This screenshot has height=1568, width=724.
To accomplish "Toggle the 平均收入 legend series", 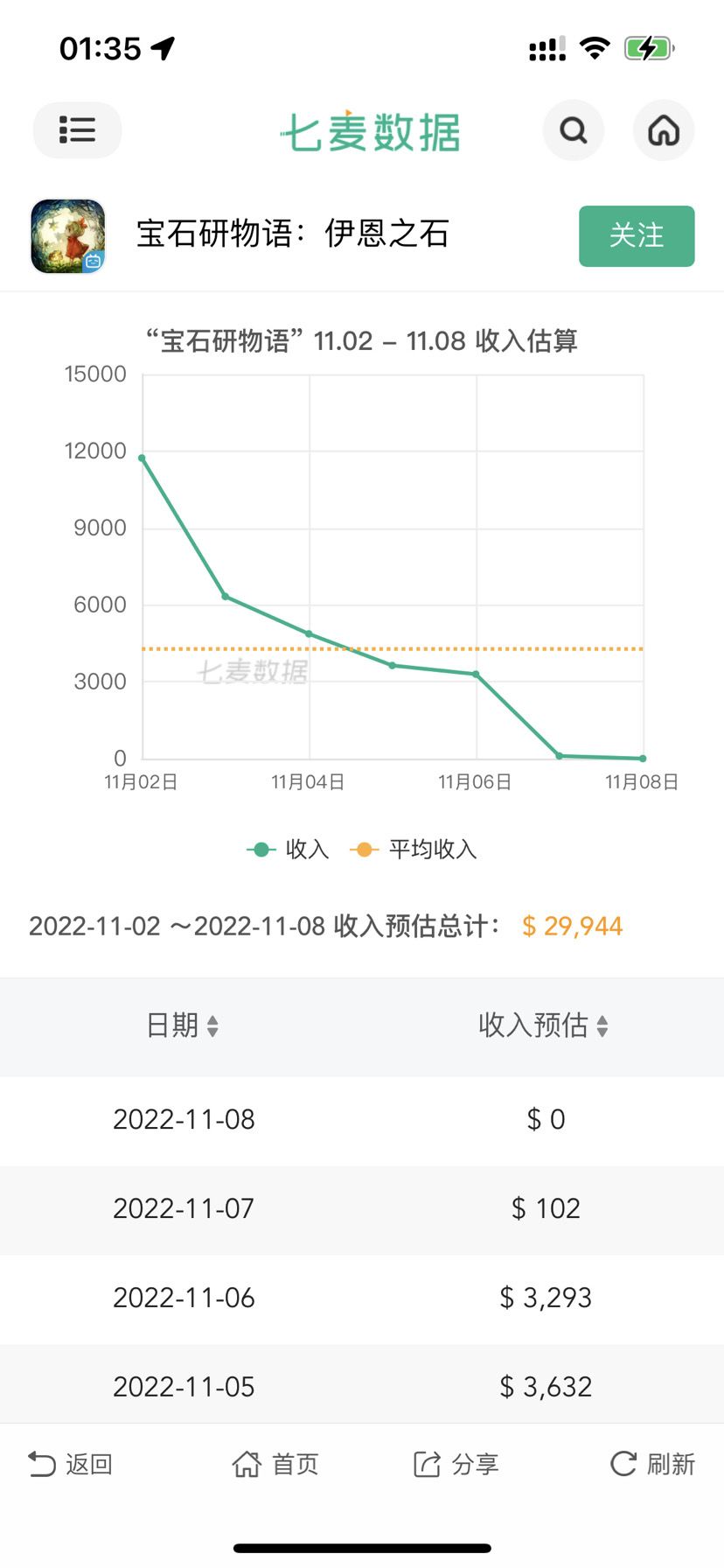I will 414,849.
